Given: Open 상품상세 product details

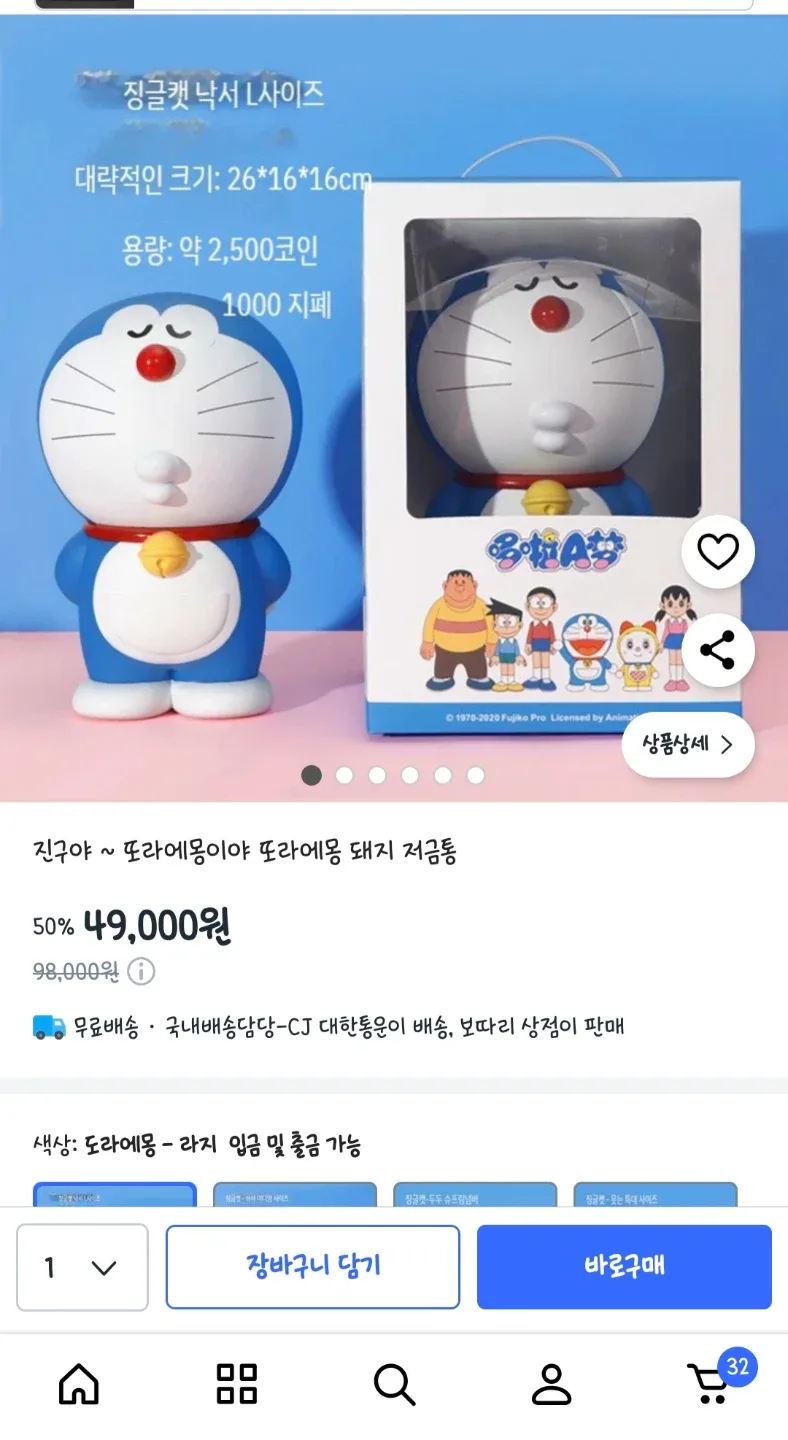Looking at the screenshot, I should (688, 745).
